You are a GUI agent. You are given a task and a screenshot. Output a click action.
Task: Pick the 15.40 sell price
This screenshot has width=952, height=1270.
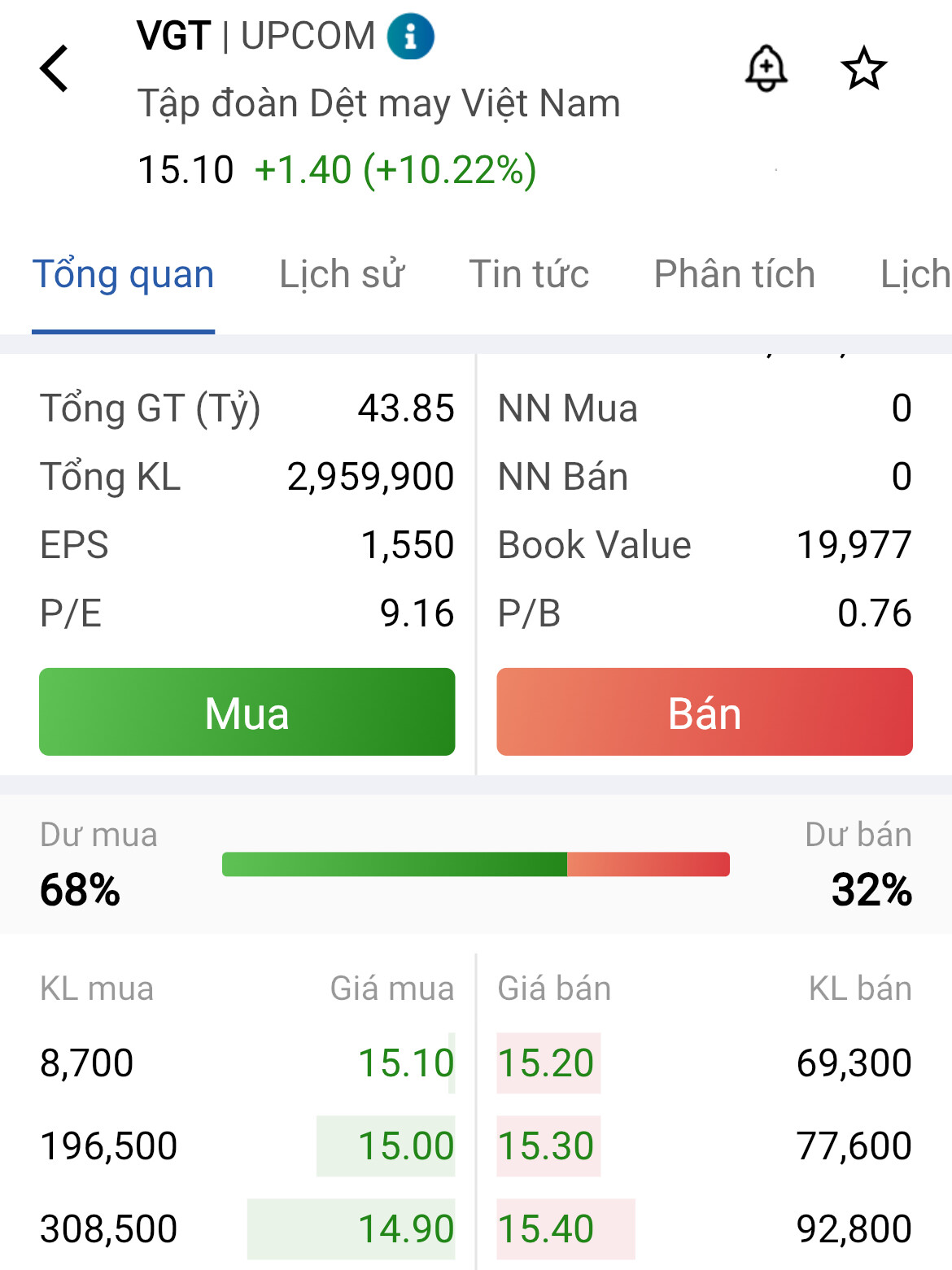546,1229
